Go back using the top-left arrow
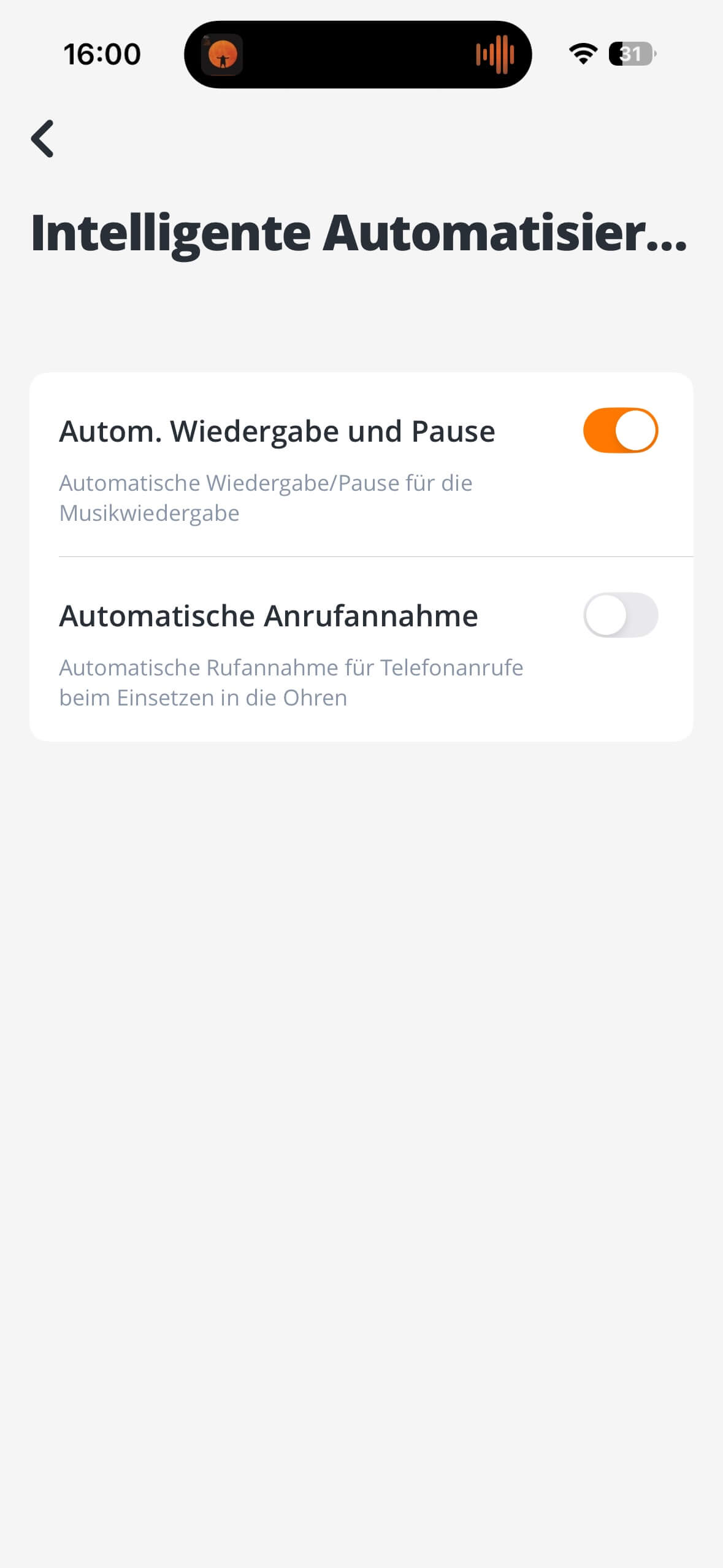Screen dimensions: 723x1568 pos(43,139)
